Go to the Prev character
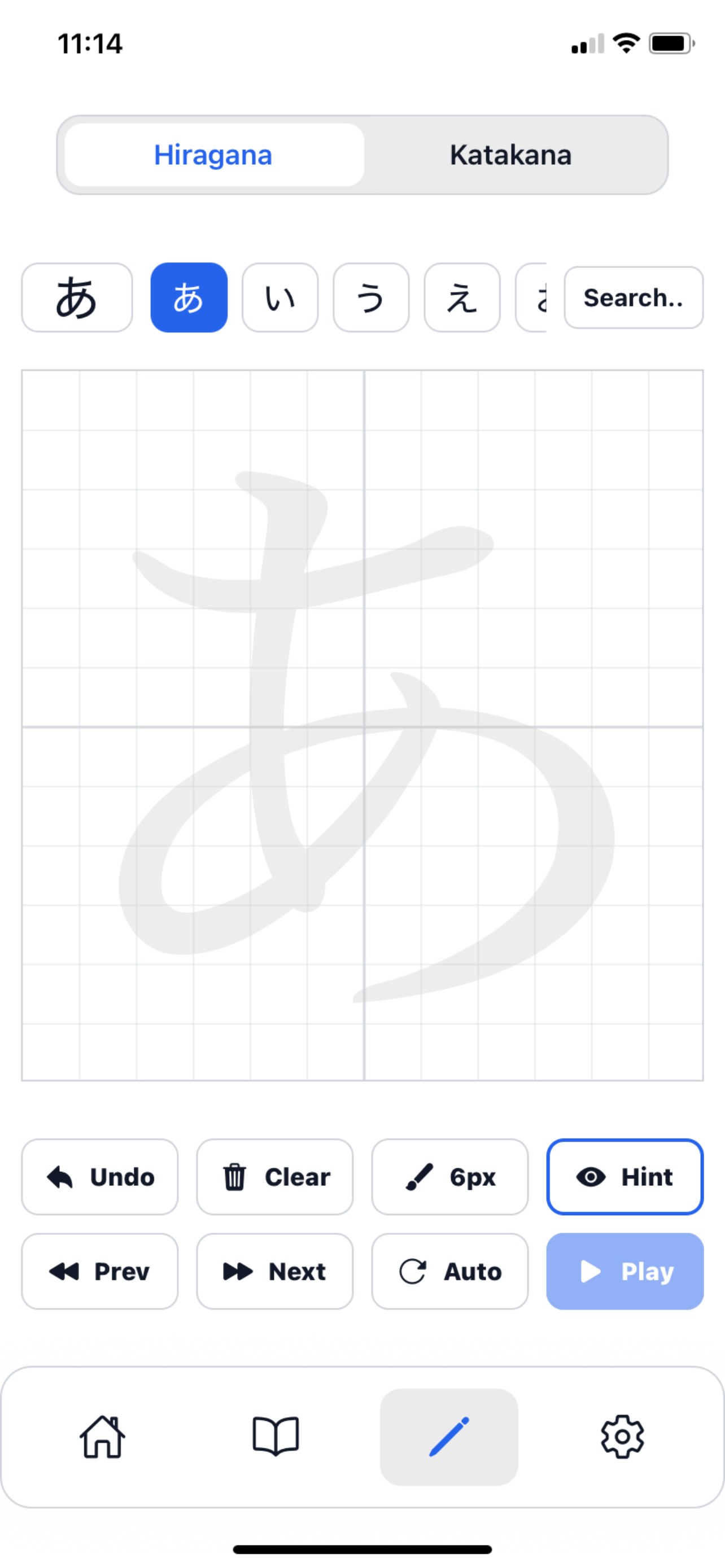The width and height of the screenshot is (725, 1568). [x=100, y=1271]
